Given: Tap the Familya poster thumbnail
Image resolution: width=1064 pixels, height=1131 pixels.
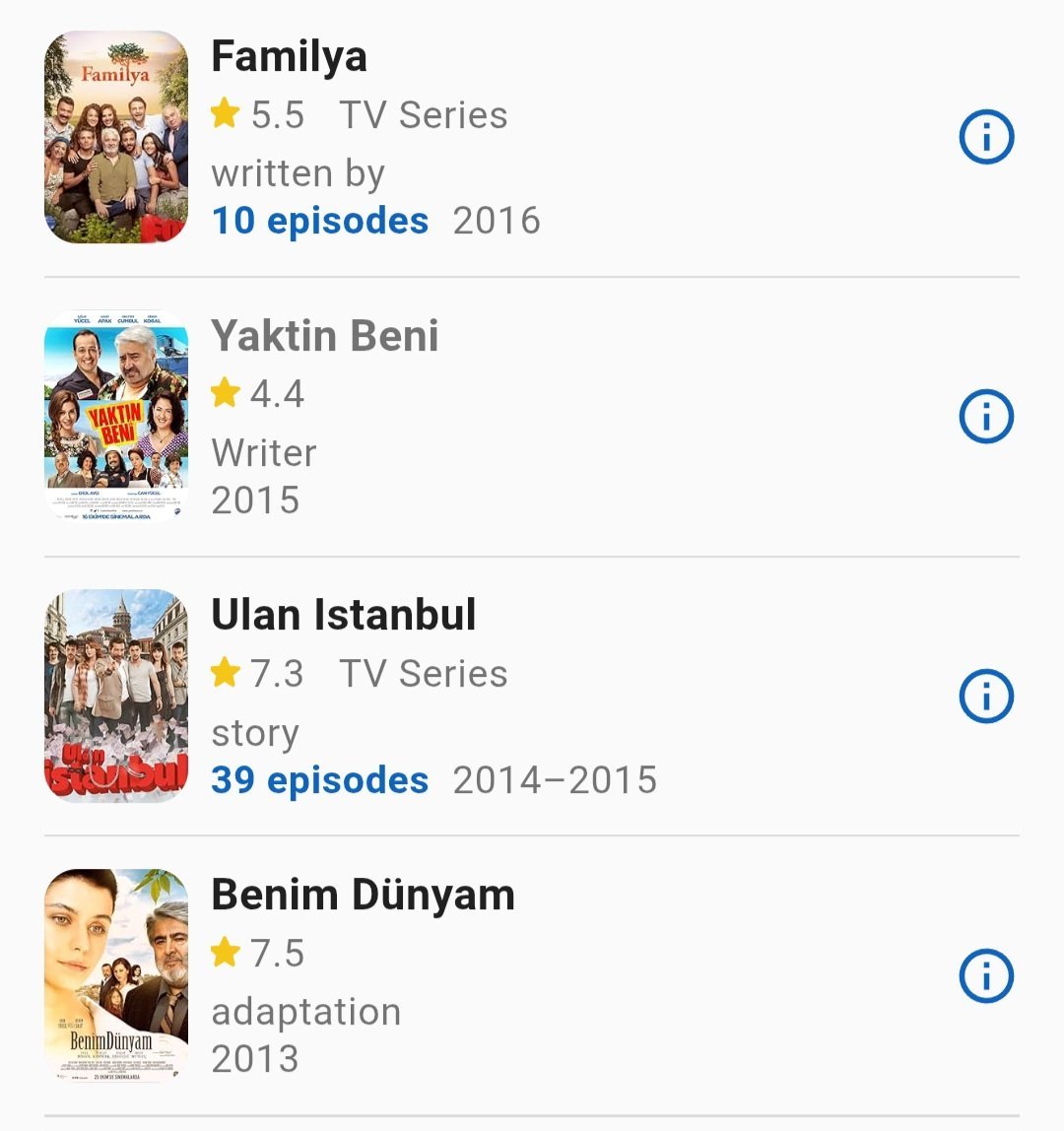Looking at the screenshot, I should point(116,138).
